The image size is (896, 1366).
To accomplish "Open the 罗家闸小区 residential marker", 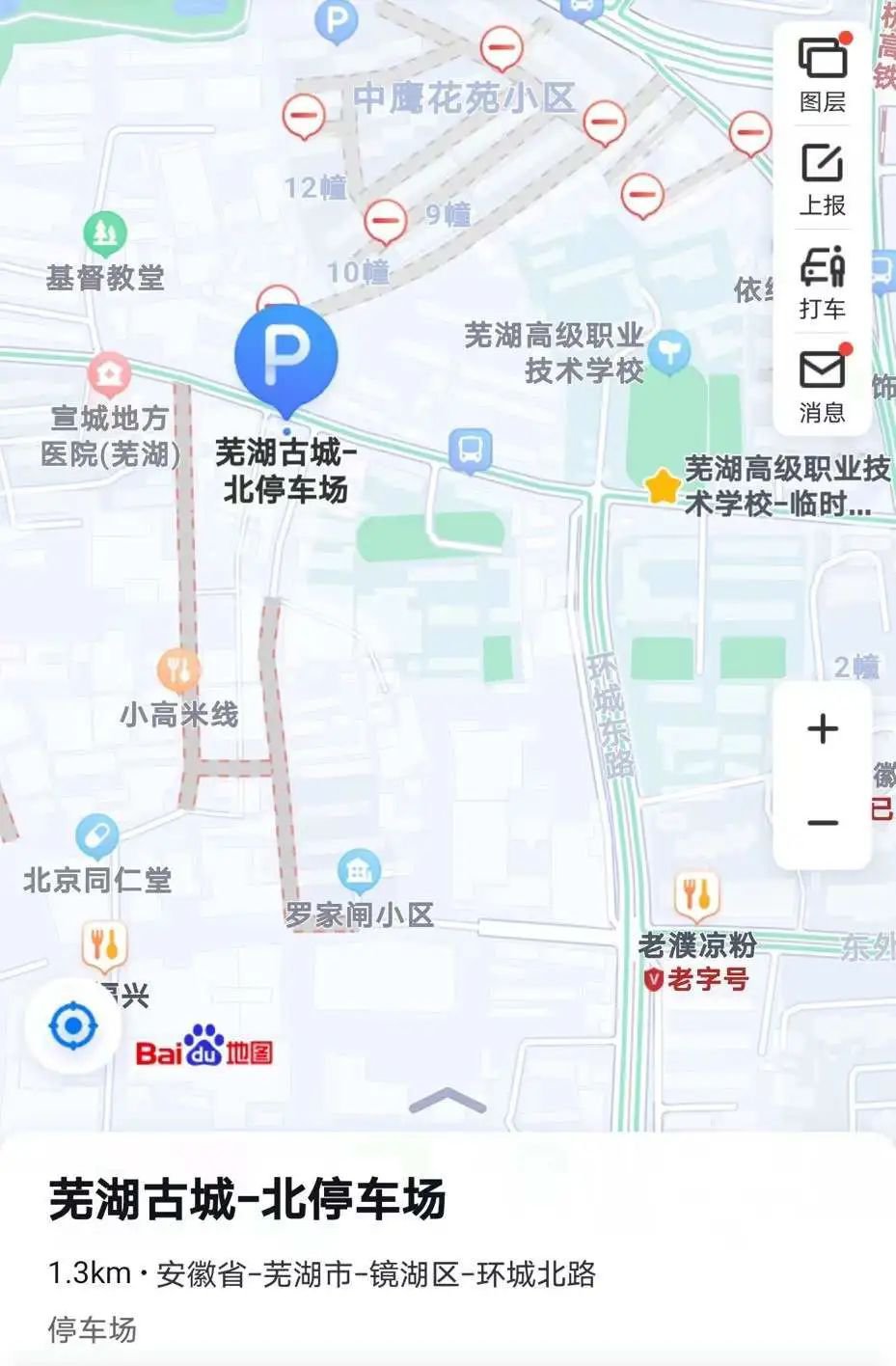I will click(x=359, y=872).
